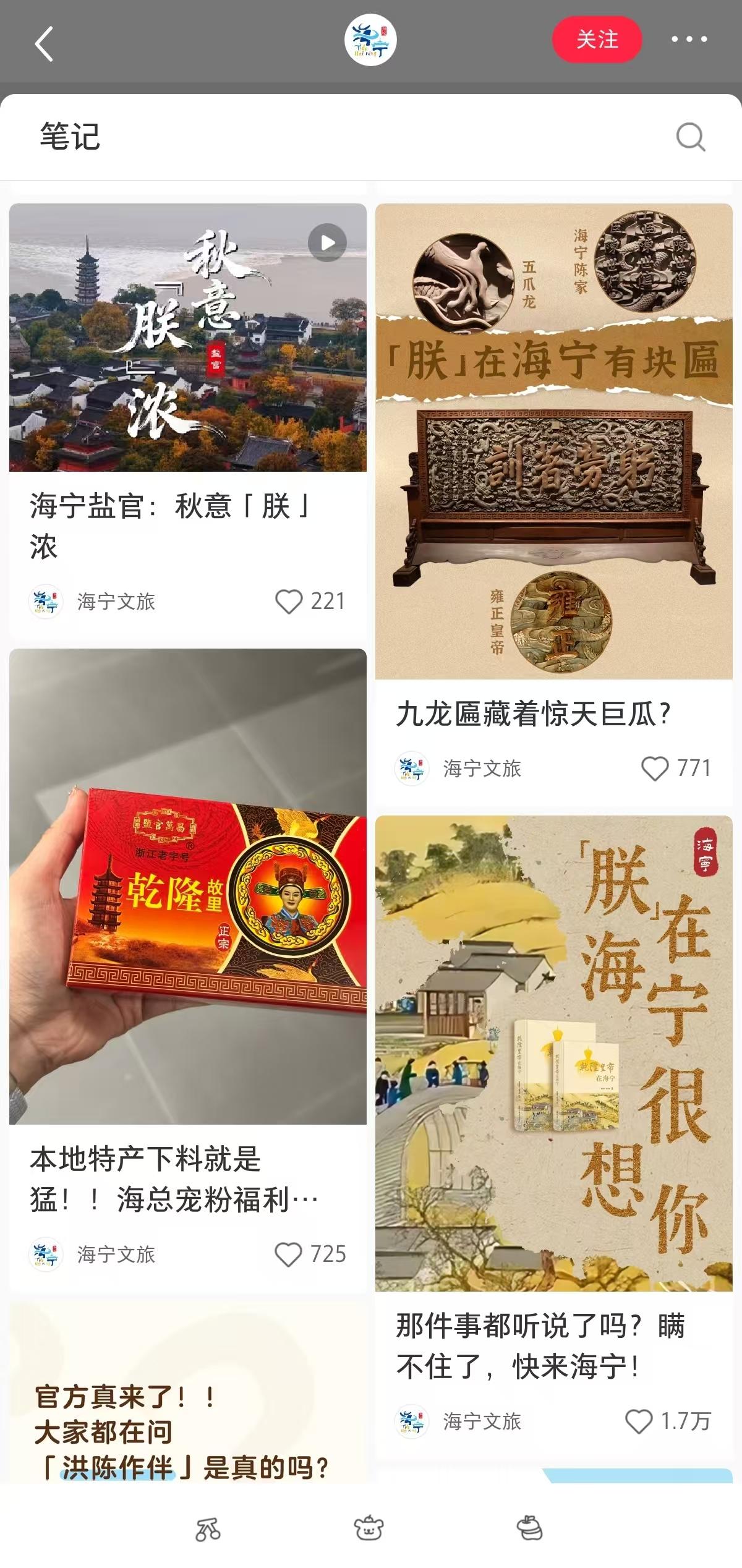Viewport: 742px width, 1568px height.
Task: Open the 九龙匾藏着惊天巨瓜 note
Action: pos(553,441)
